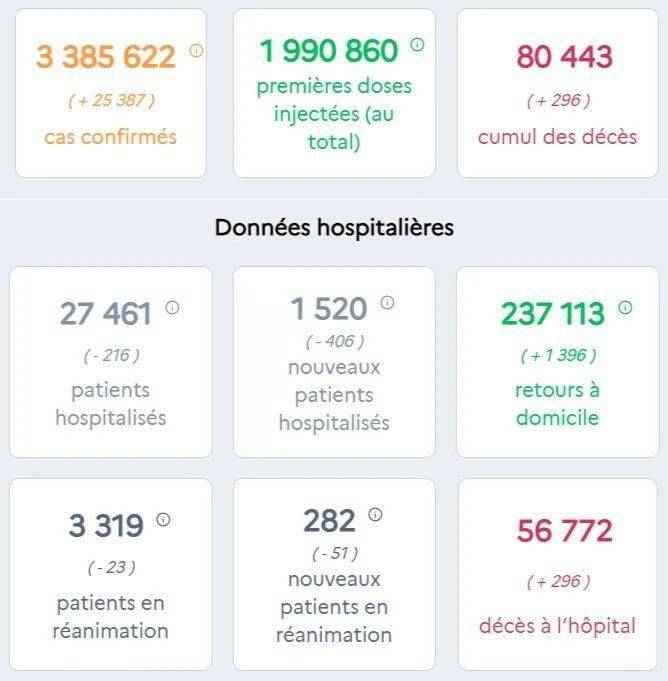View info for nouveaux patients hospitalisés
668x681 pixels.
pos(388,302)
